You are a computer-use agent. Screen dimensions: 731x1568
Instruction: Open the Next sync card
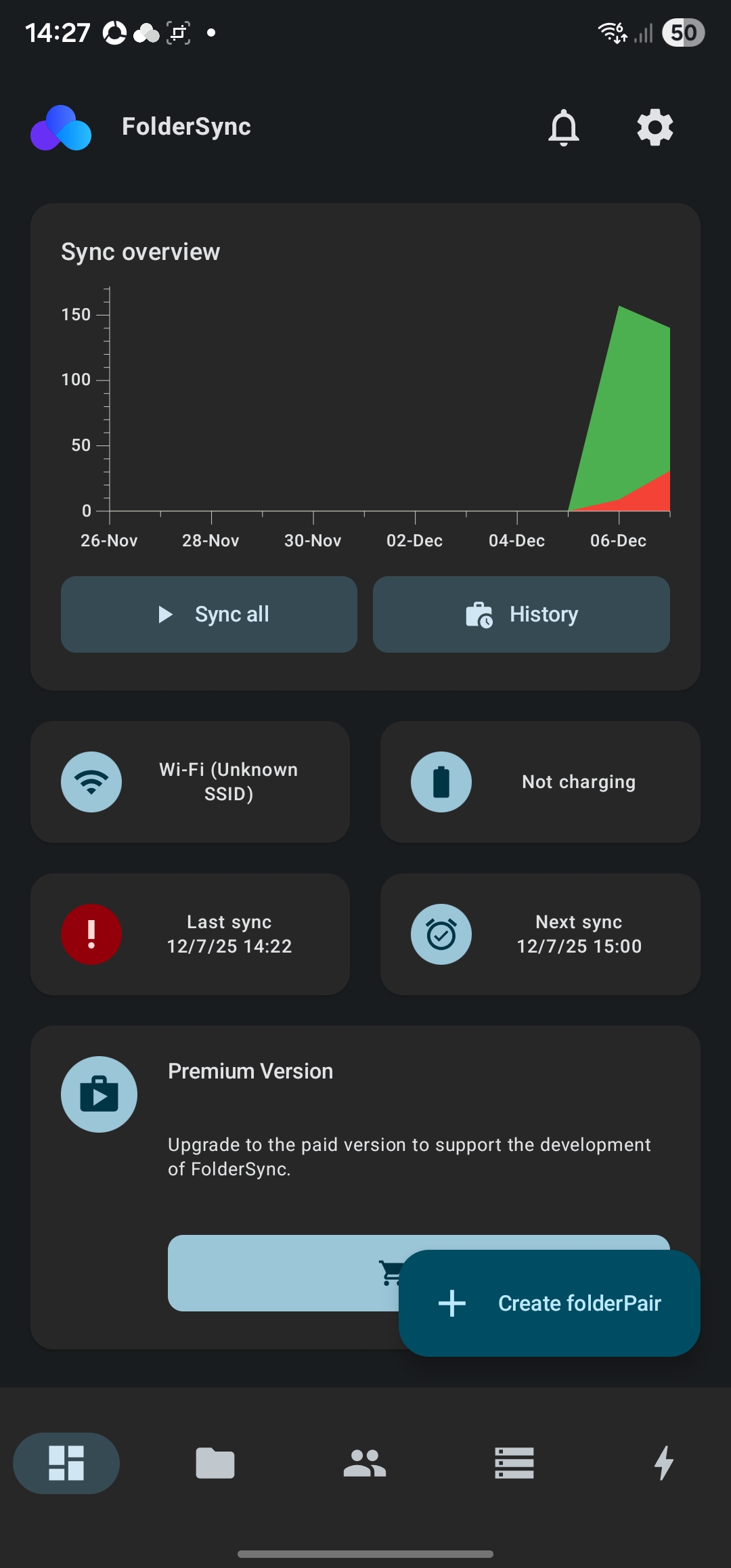pos(540,934)
